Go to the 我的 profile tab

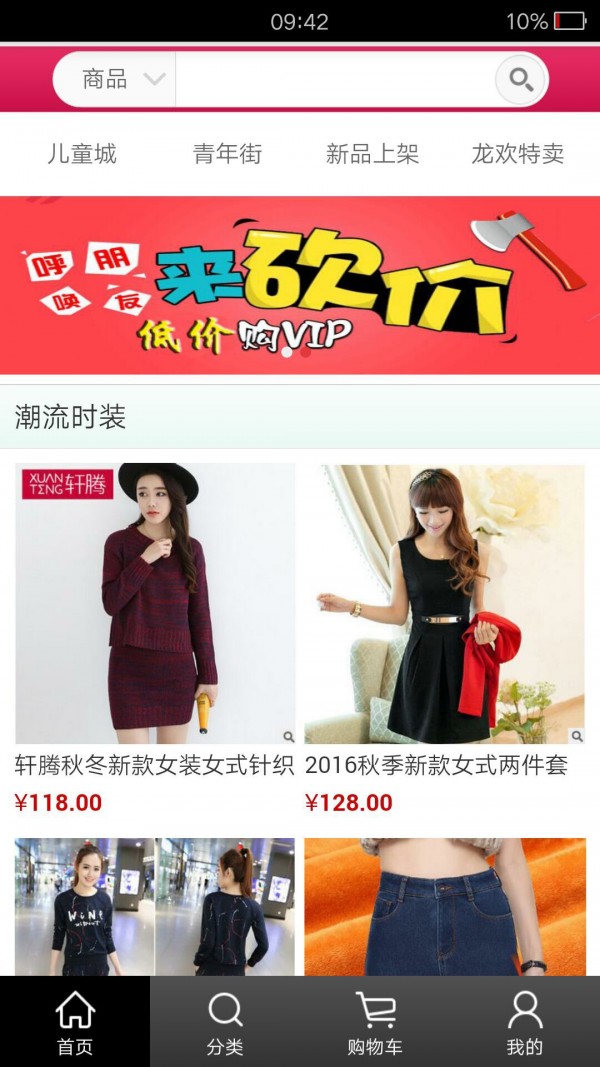tap(525, 1022)
